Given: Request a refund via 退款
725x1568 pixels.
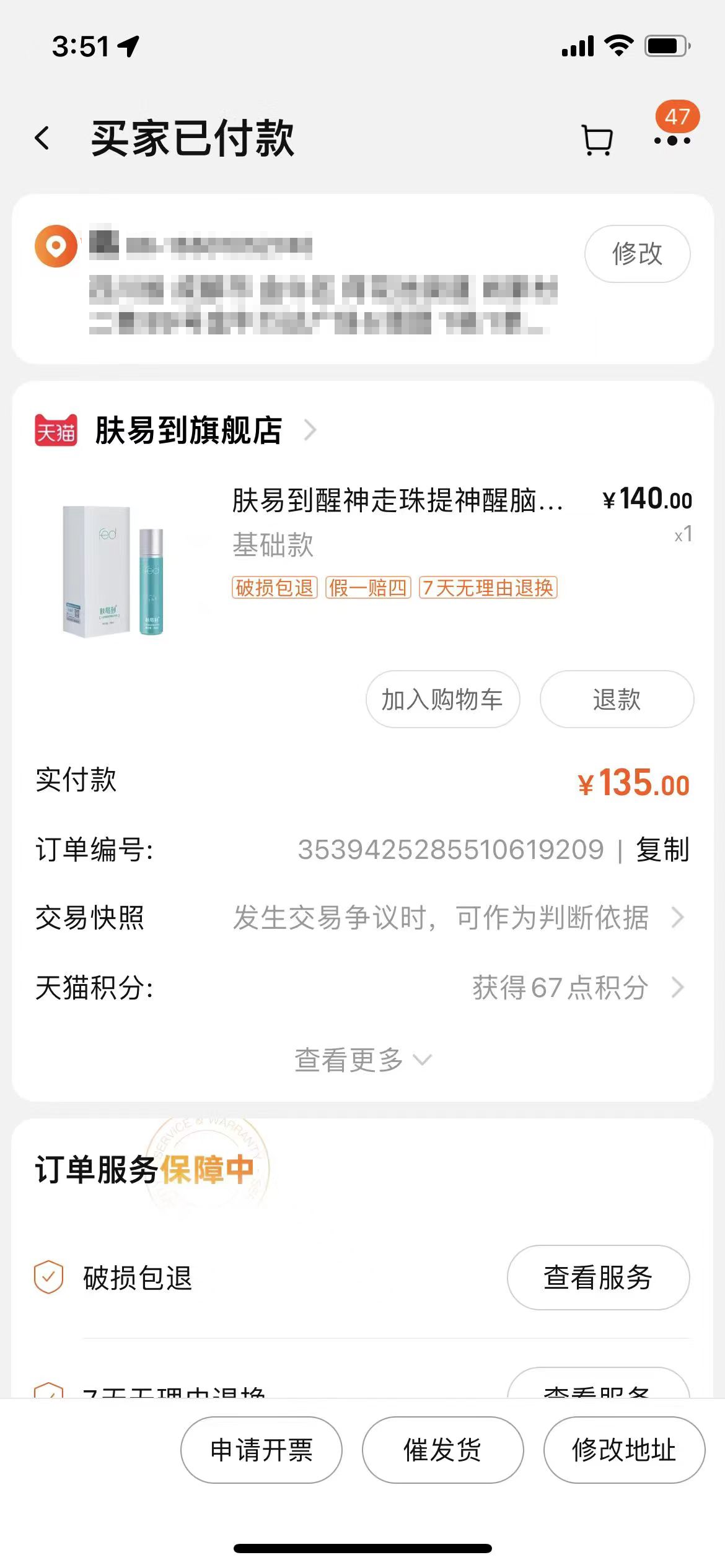Looking at the screenshot, I should click(617, 699).
